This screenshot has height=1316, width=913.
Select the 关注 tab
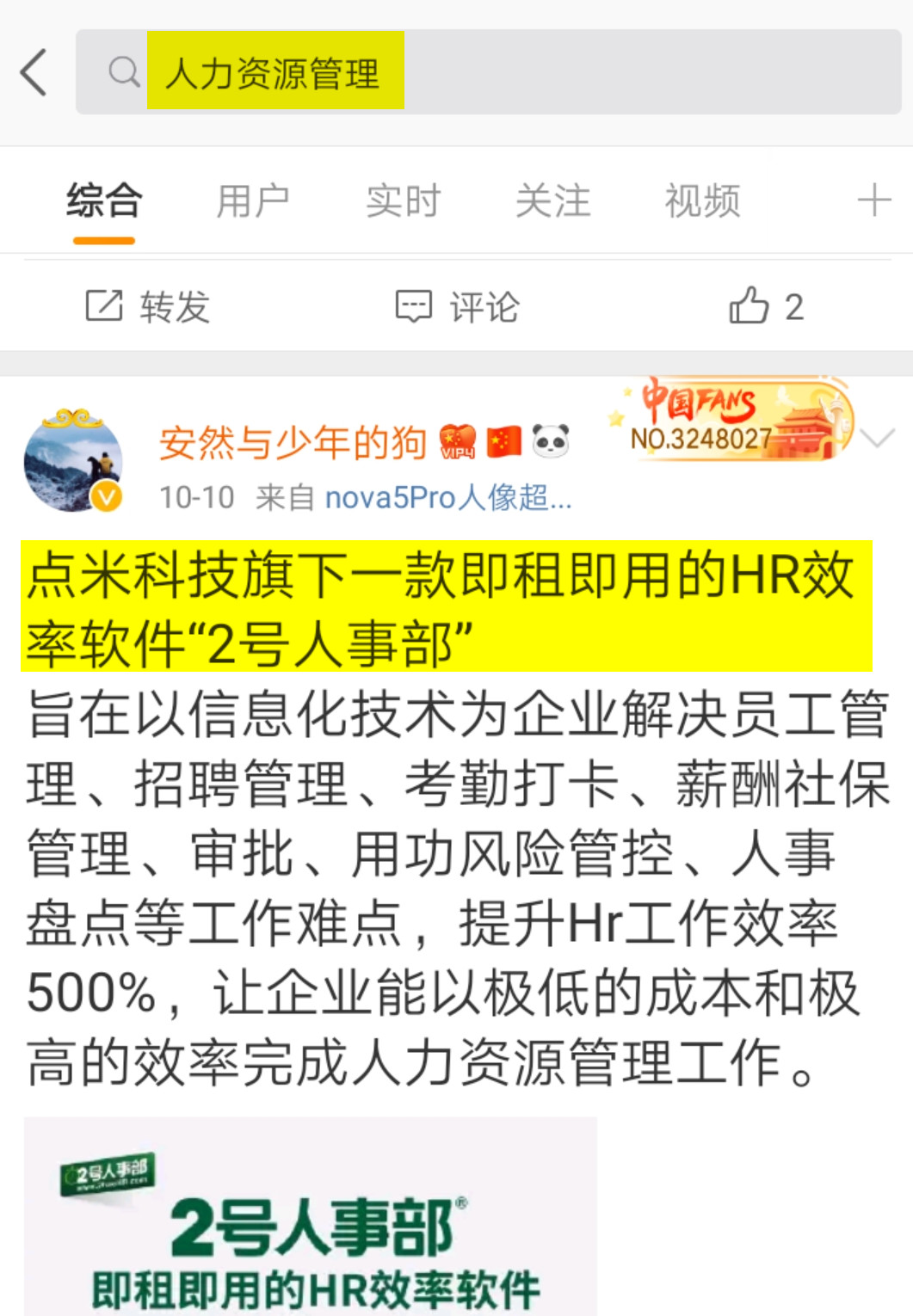coord(552,201)
